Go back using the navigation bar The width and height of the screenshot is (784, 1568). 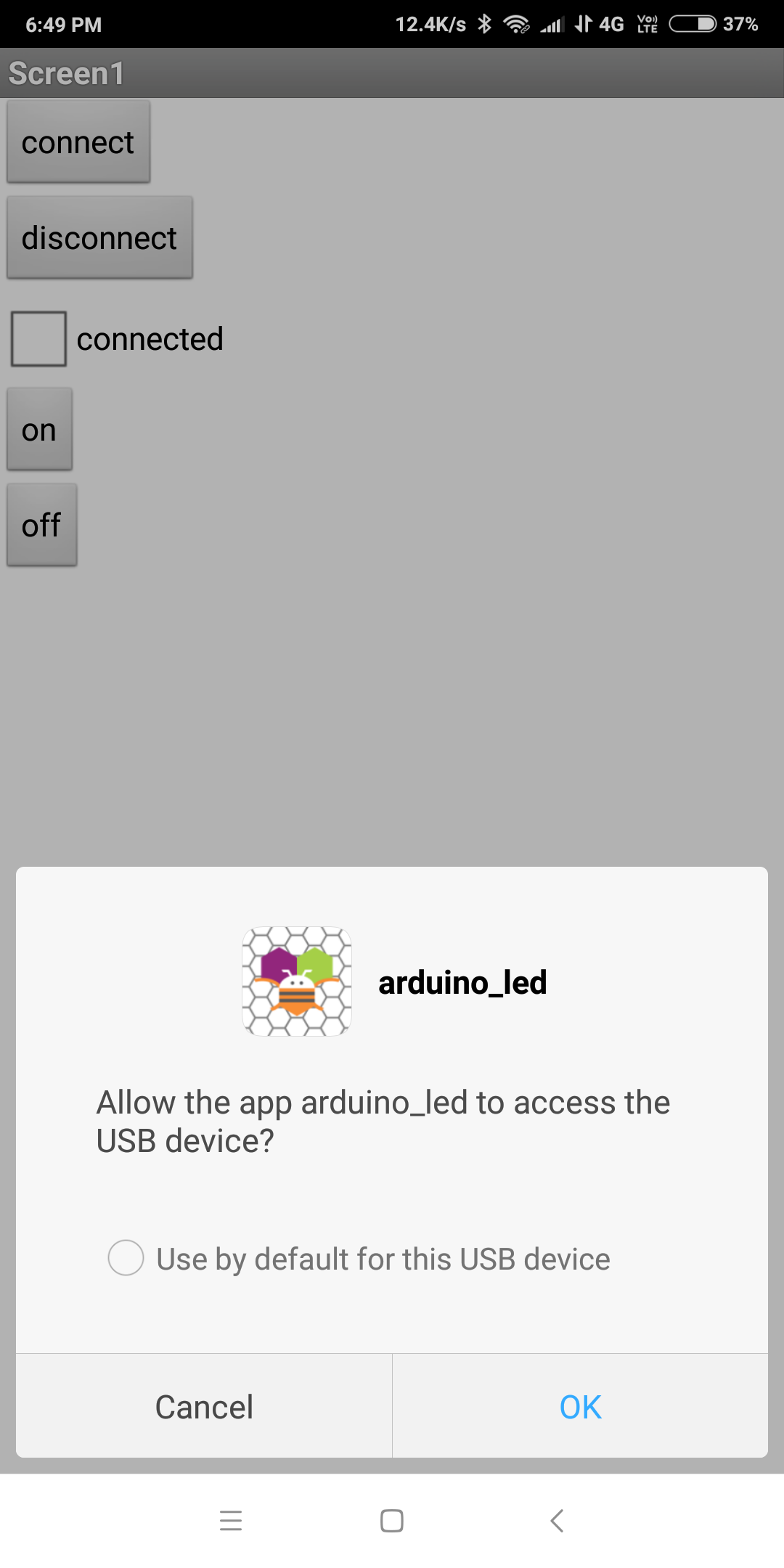(x=557, y=1520)
